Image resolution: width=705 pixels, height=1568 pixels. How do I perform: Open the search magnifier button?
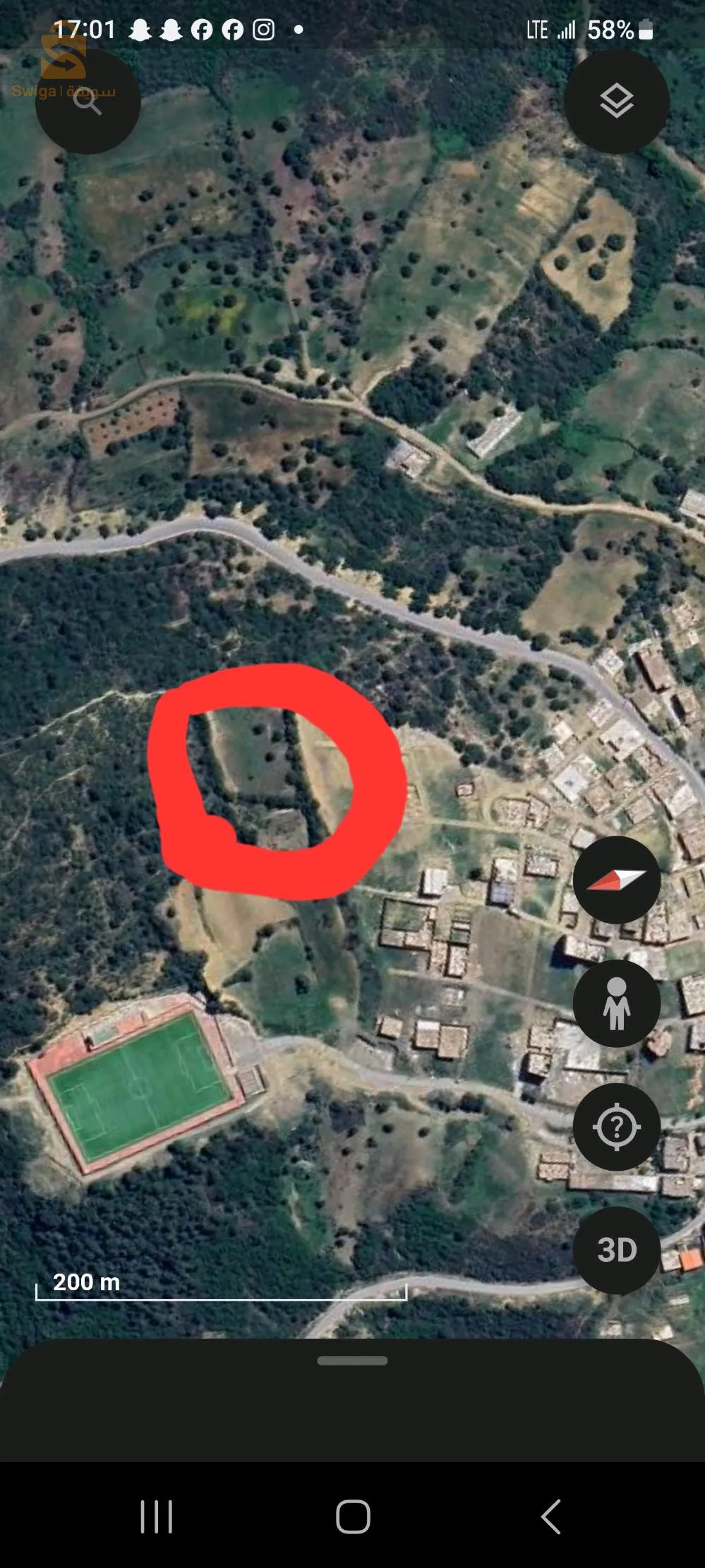point(88,102)
